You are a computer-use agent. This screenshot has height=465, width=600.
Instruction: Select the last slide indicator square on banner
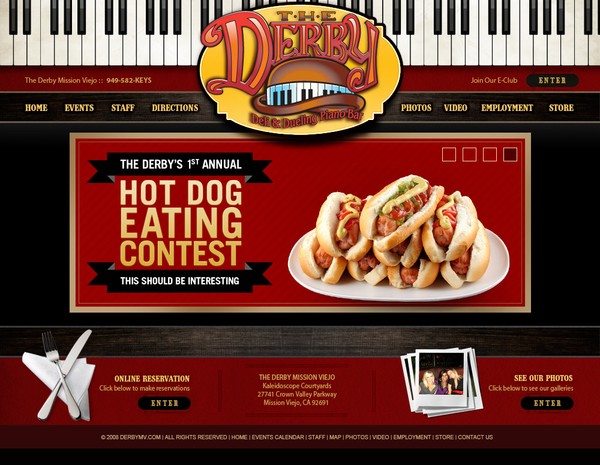pyautogui.click(x=510, y=154)
